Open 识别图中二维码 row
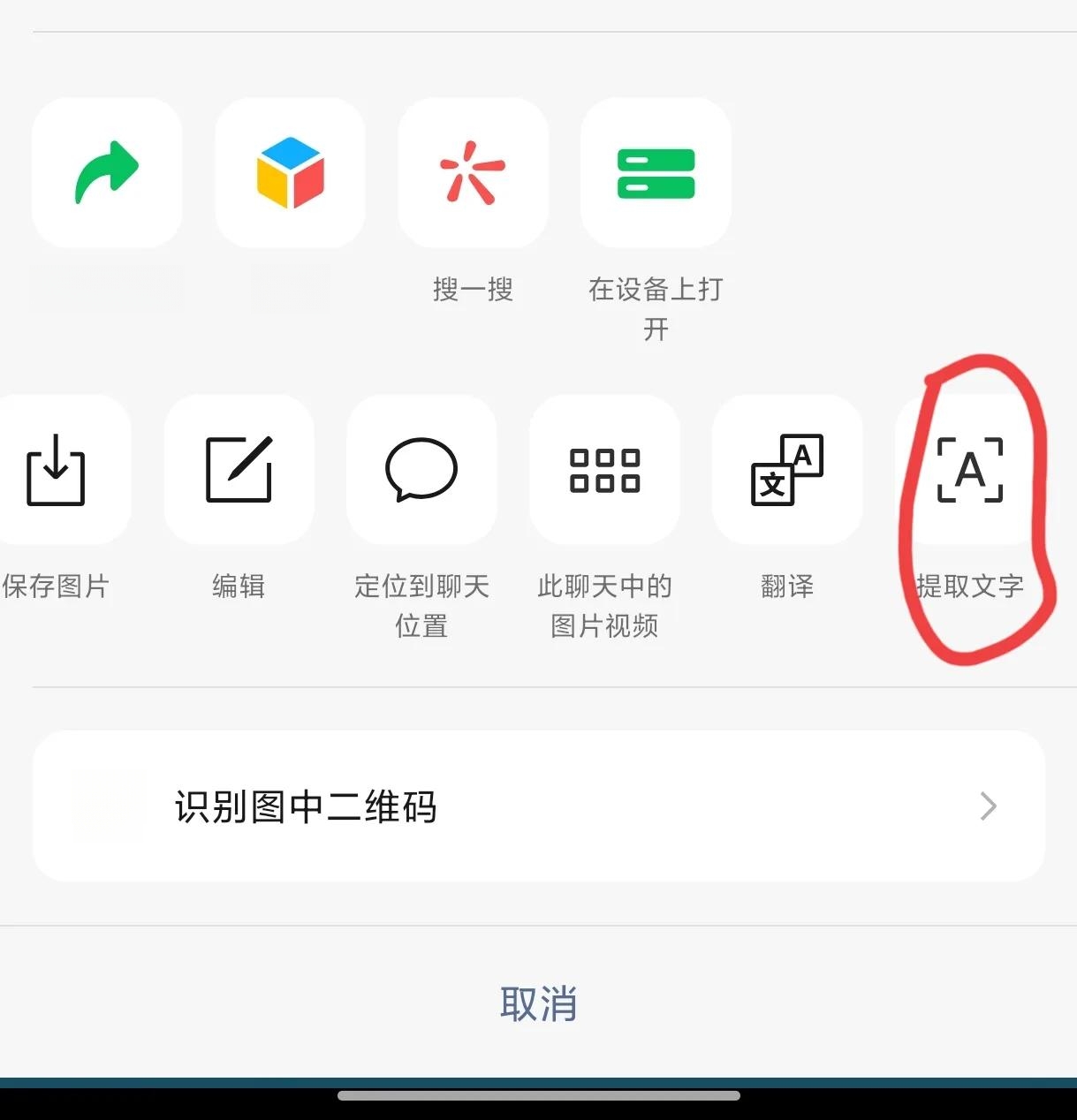 538,806
